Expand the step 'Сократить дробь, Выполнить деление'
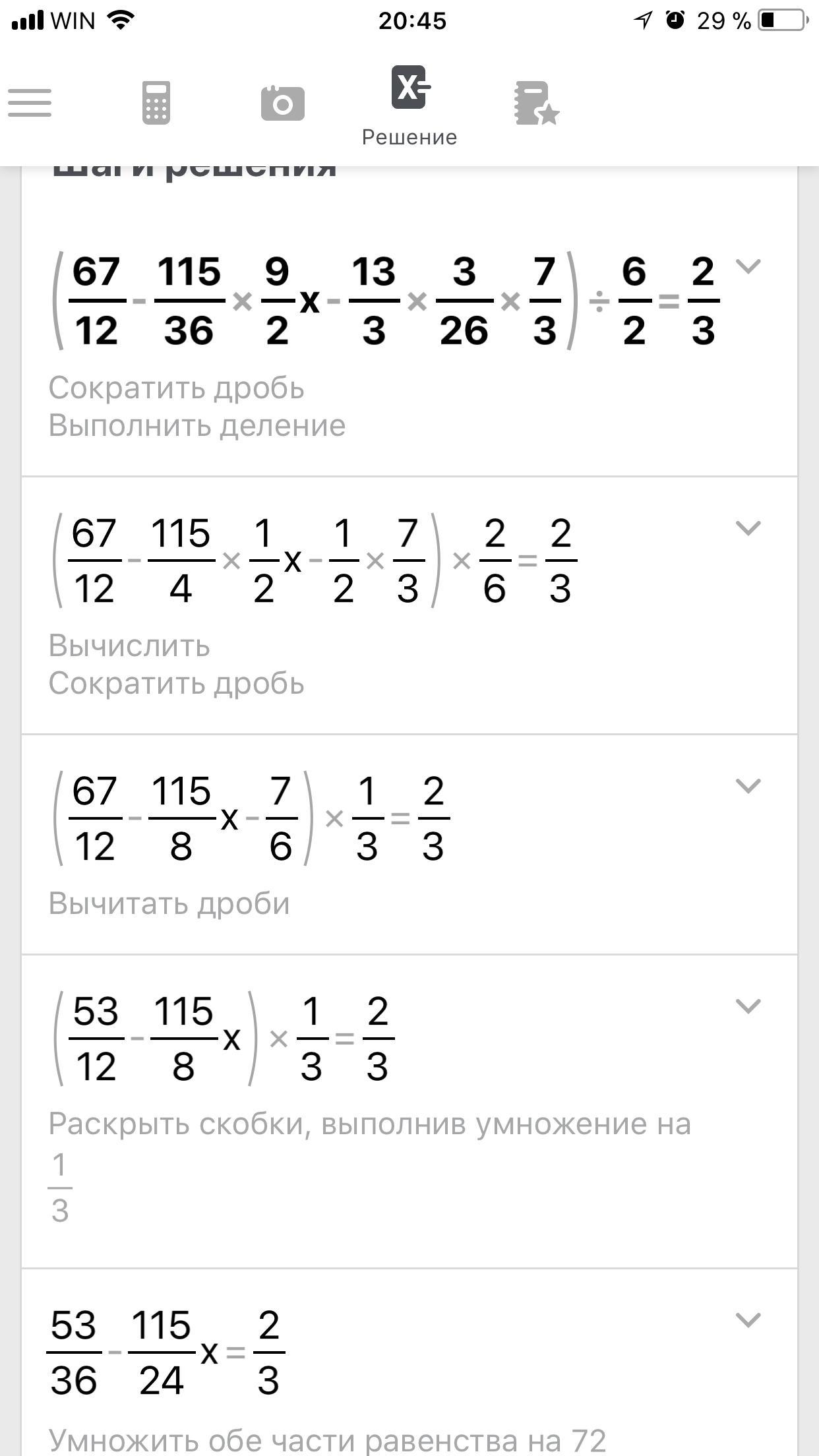 pos(748,266)
